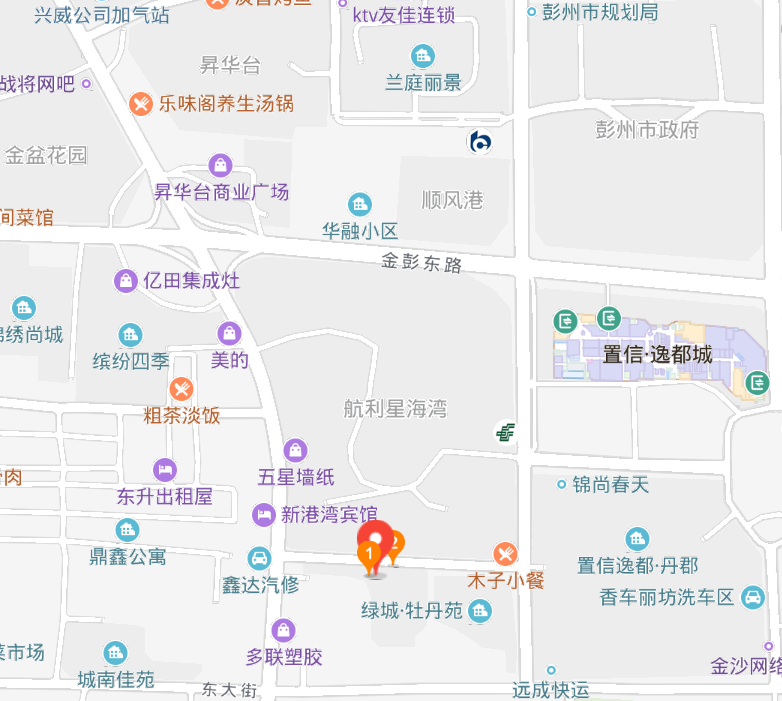Open the 绿城·牡丹苑 residence point of interest
Image resolution: width=782 pixels, height=701 pixels.
(x=480, y=610)
